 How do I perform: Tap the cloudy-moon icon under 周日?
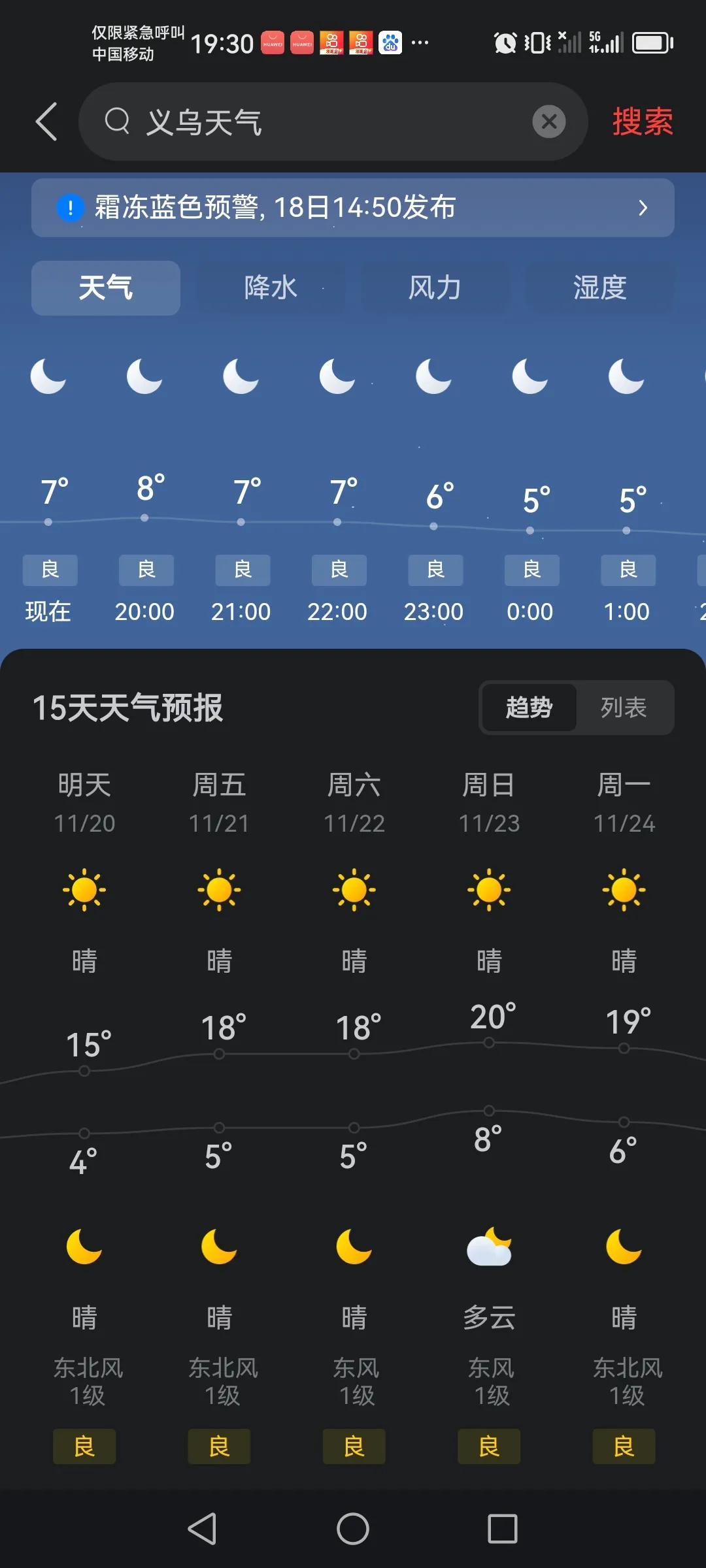point(489,1248)
